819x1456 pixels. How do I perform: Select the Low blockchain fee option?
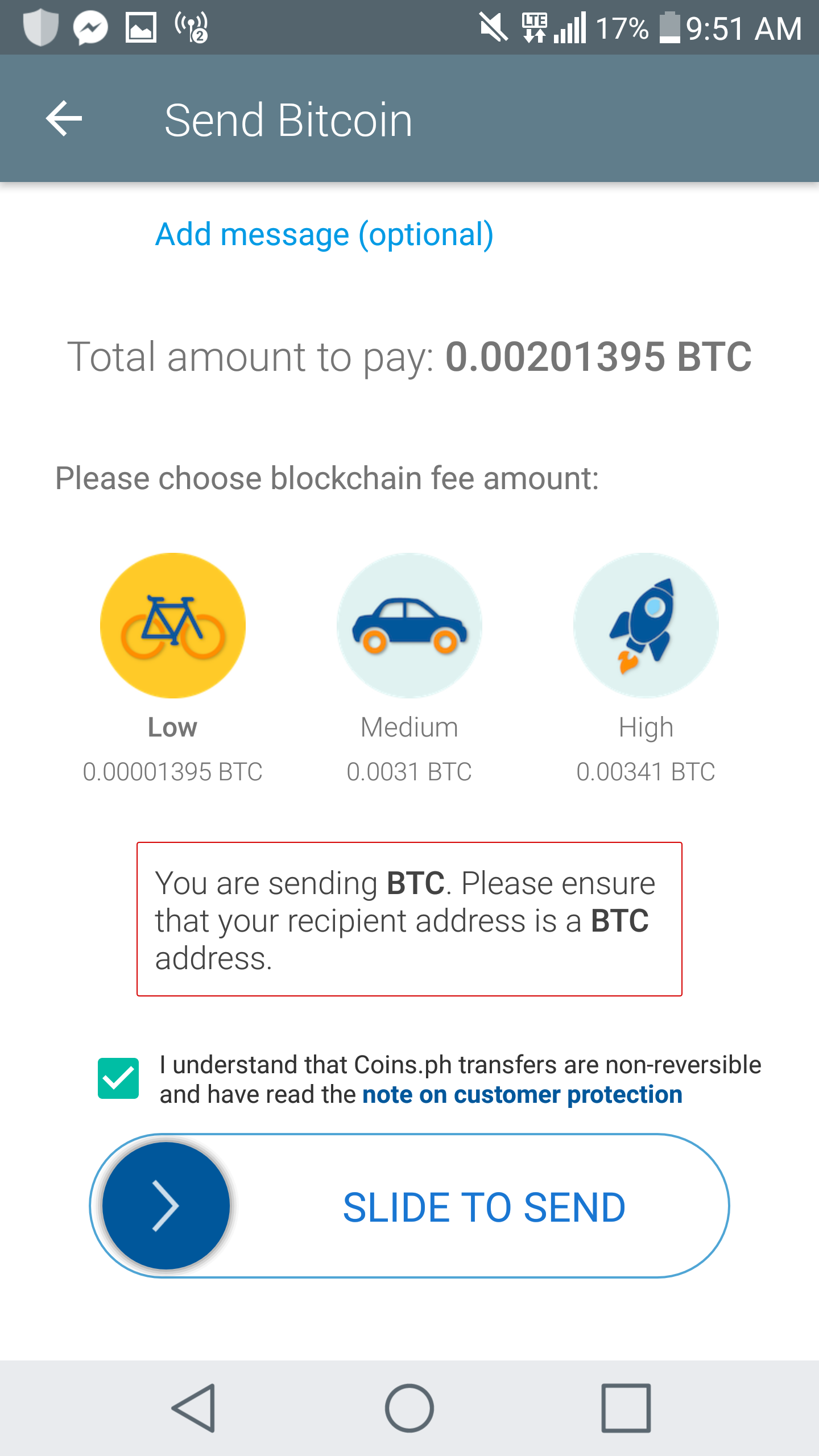click(173, 626)
